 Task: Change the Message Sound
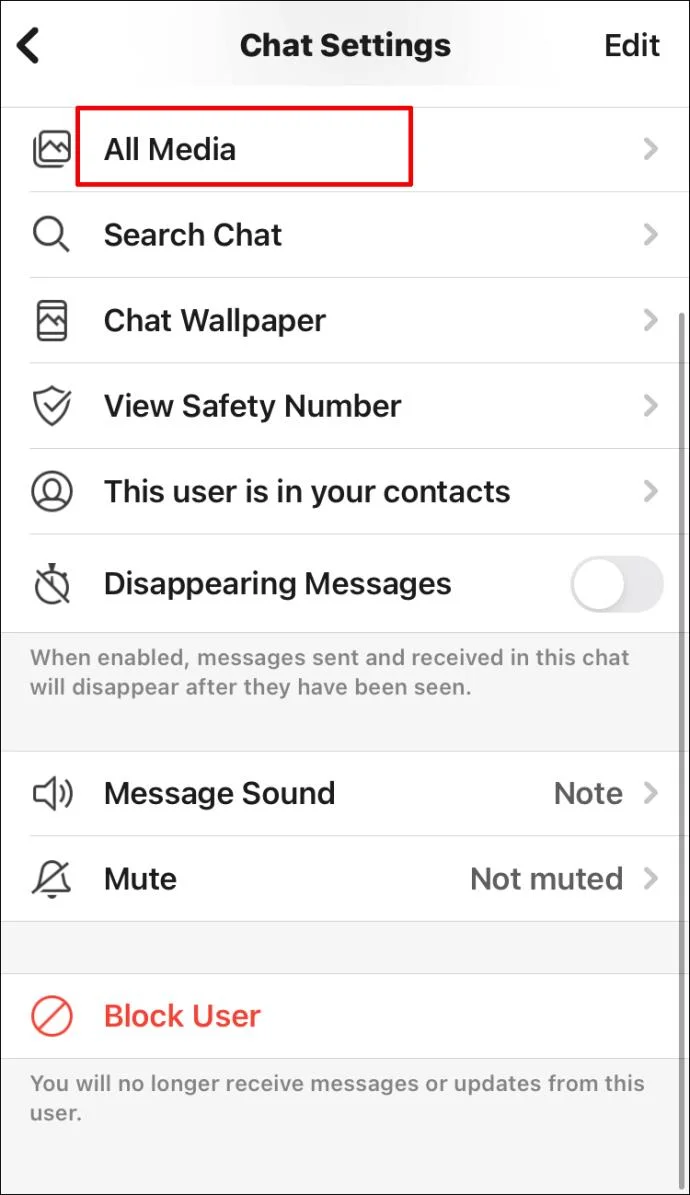(345, 793)
